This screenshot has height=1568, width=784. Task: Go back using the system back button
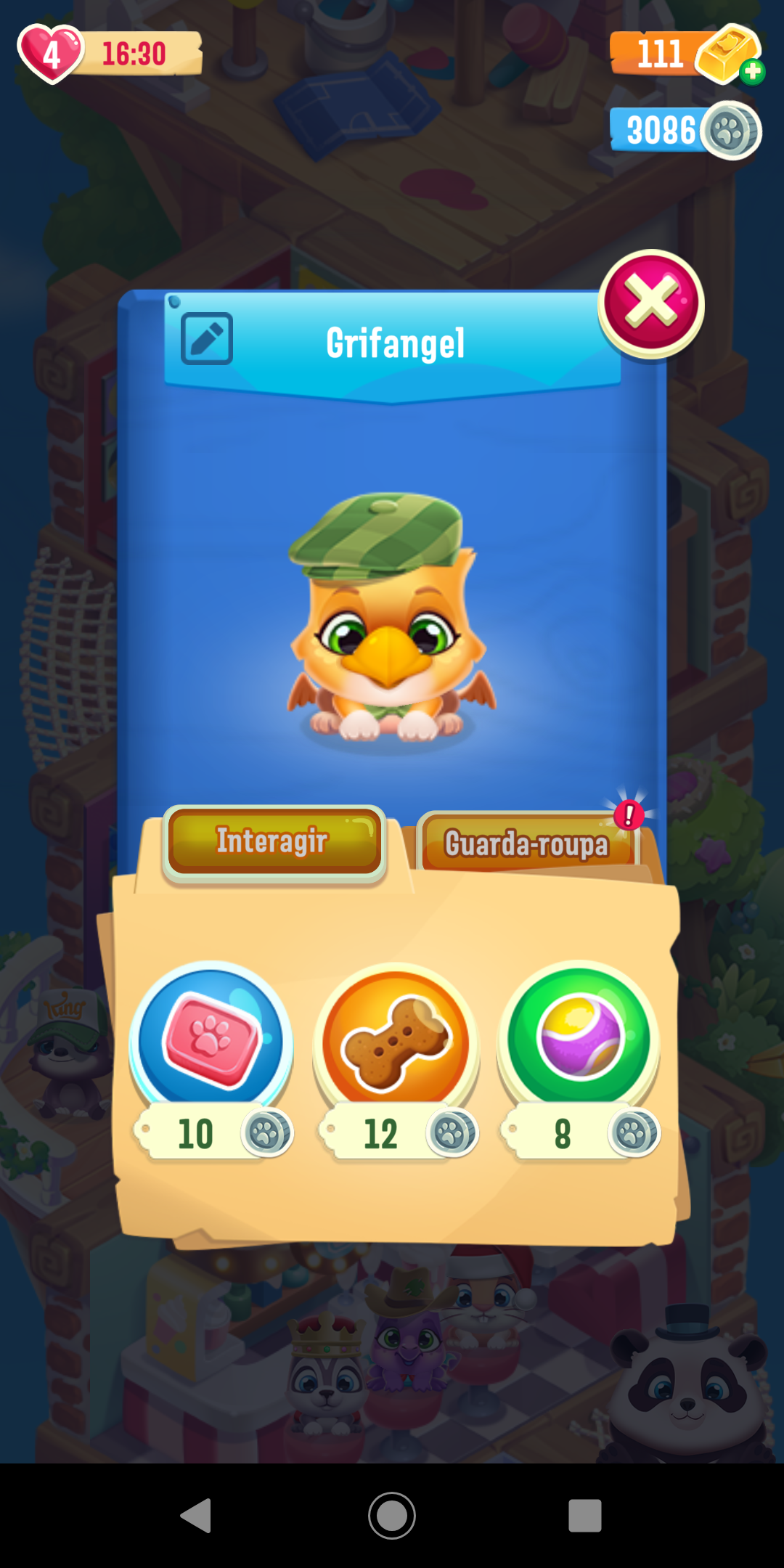coord(196,1516)
